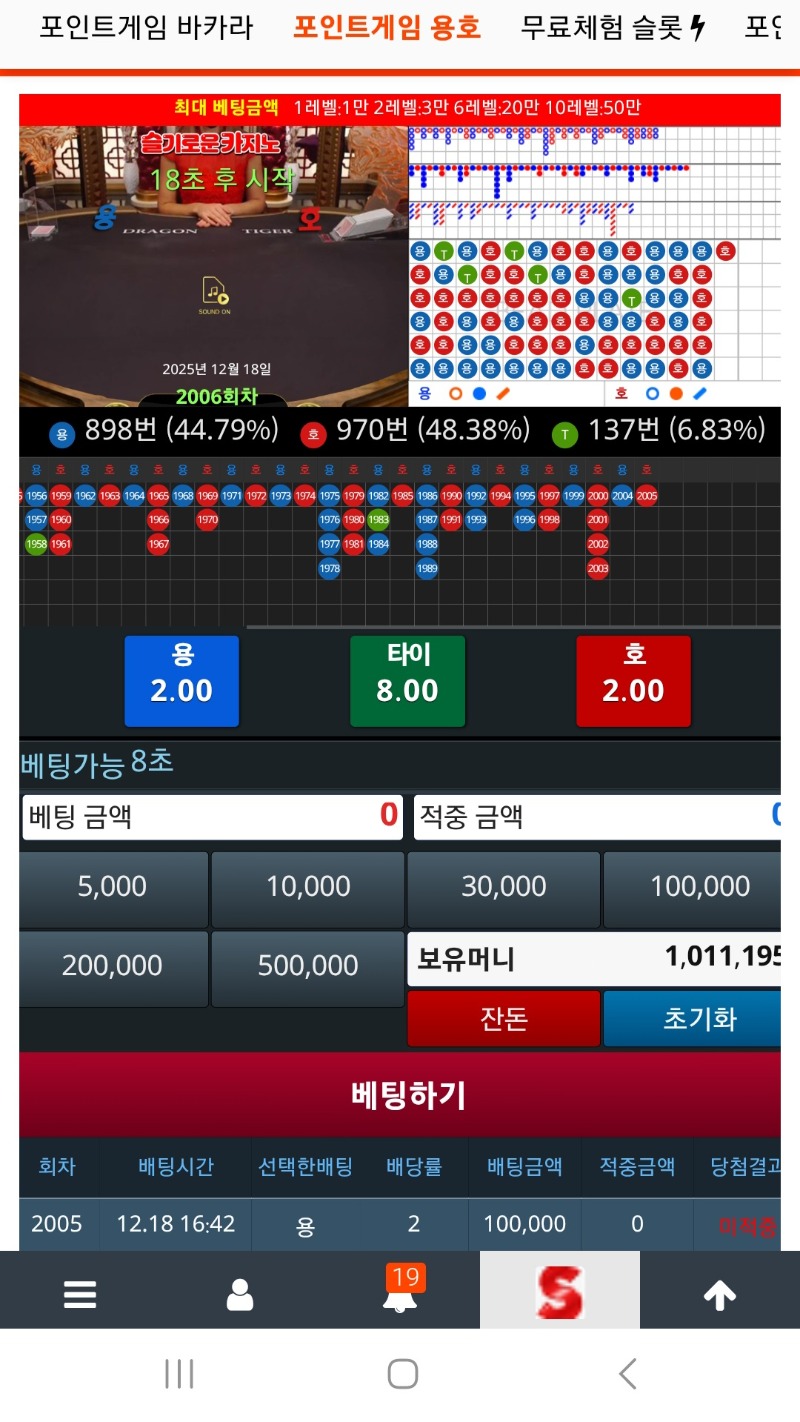The image size is (800, 1422).
Task: Open the notifications bell
Action: [400, 1295]
